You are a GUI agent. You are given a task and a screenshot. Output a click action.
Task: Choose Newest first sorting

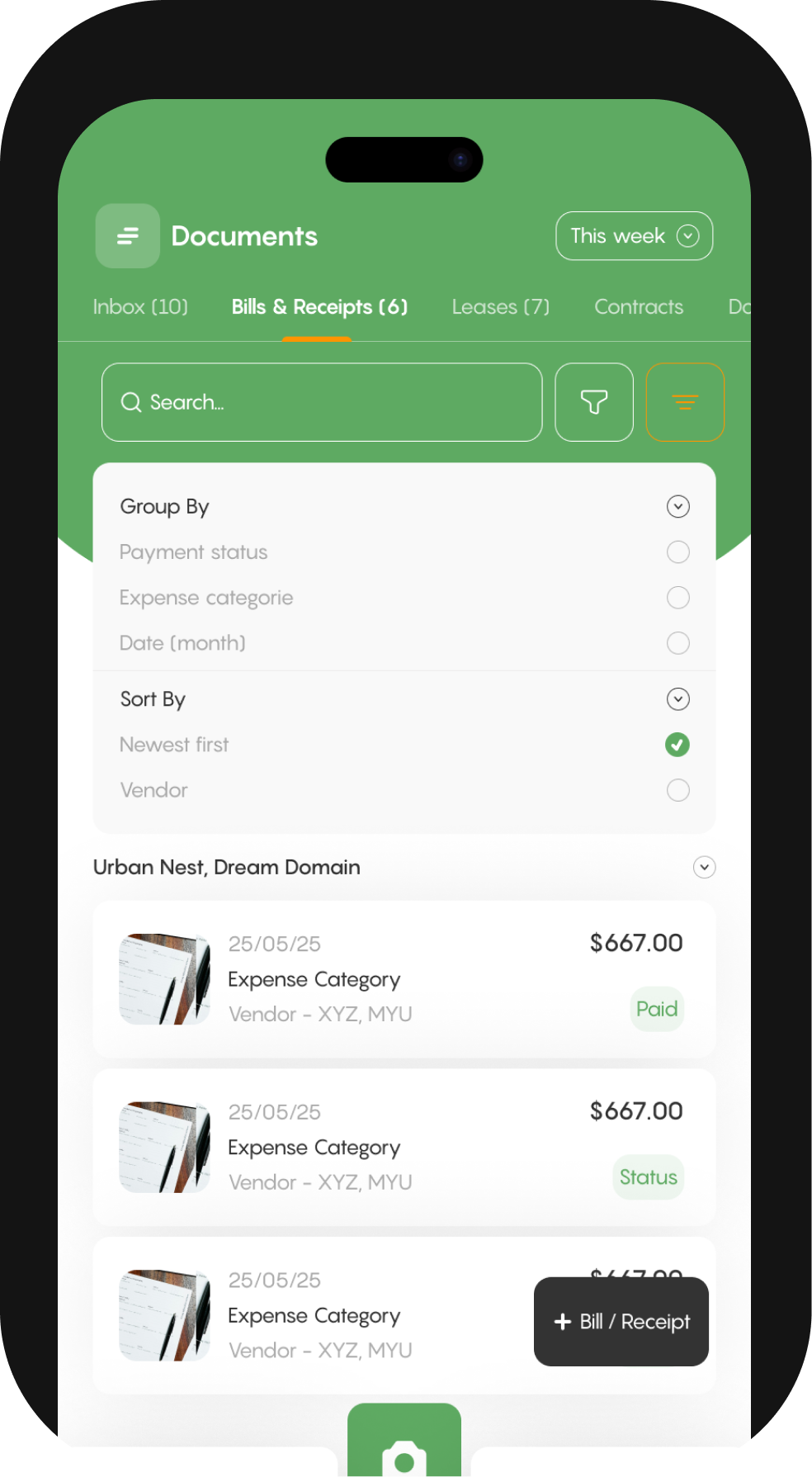677,745
